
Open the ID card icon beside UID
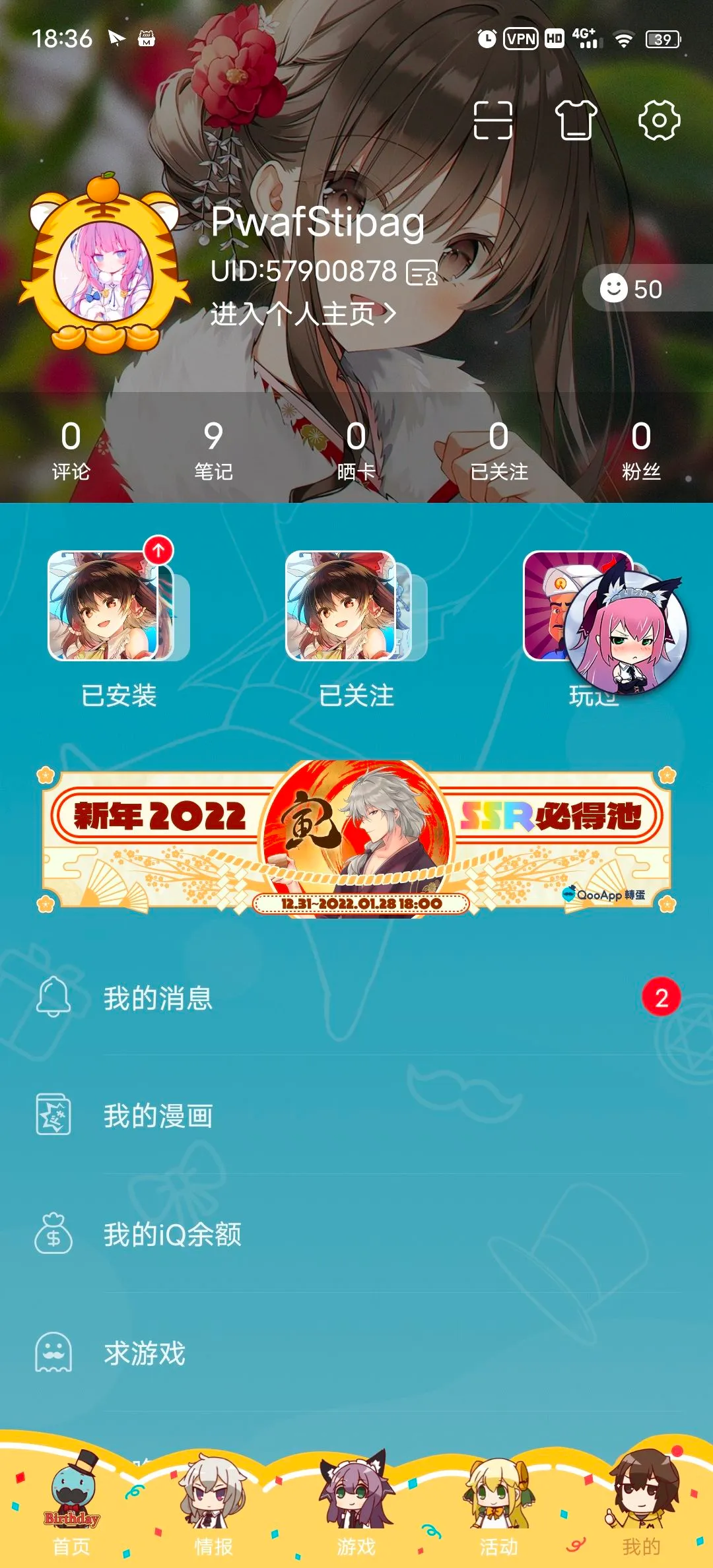pos(422,272)
